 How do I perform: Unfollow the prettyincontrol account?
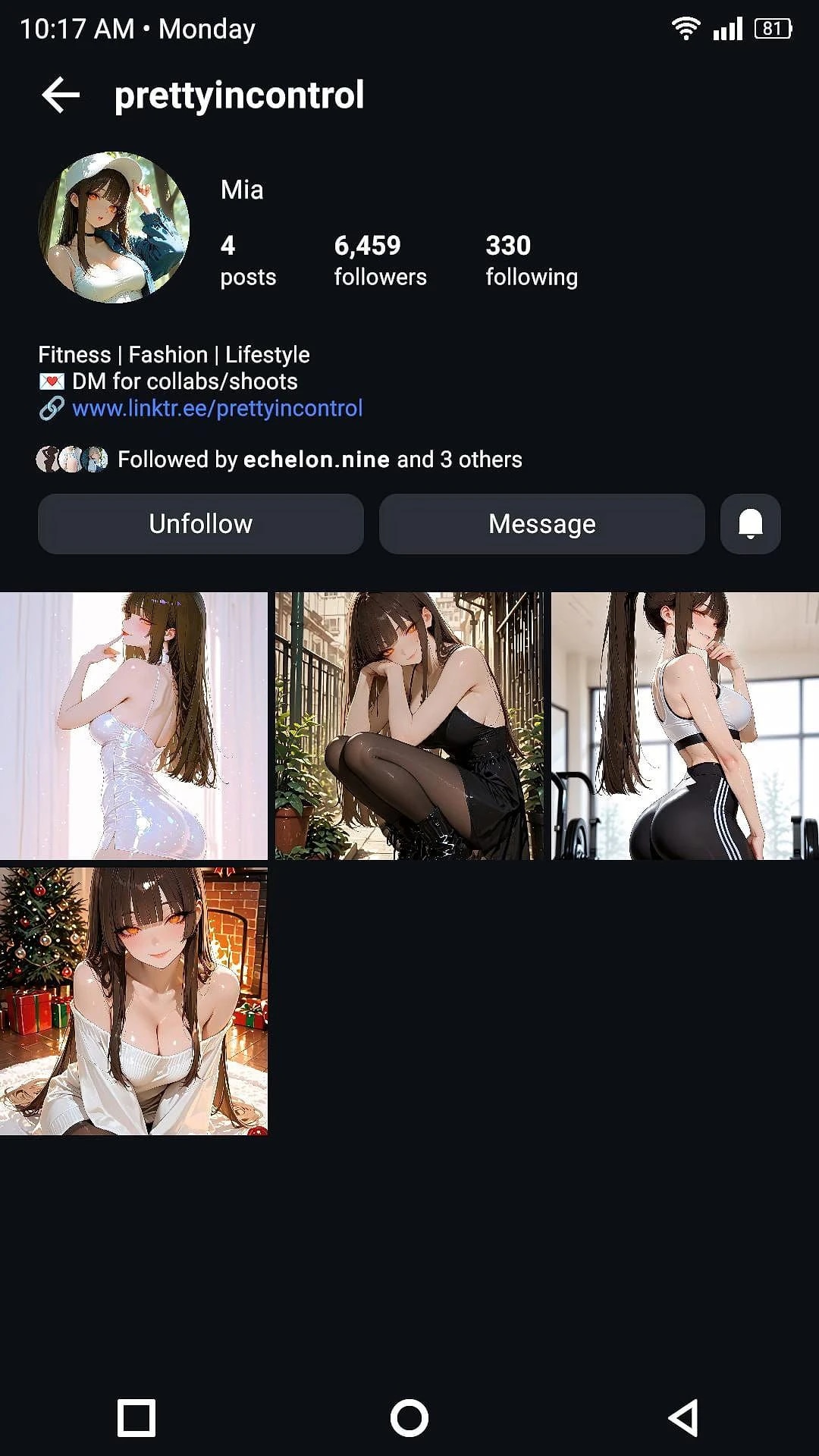tap(201, 524)
